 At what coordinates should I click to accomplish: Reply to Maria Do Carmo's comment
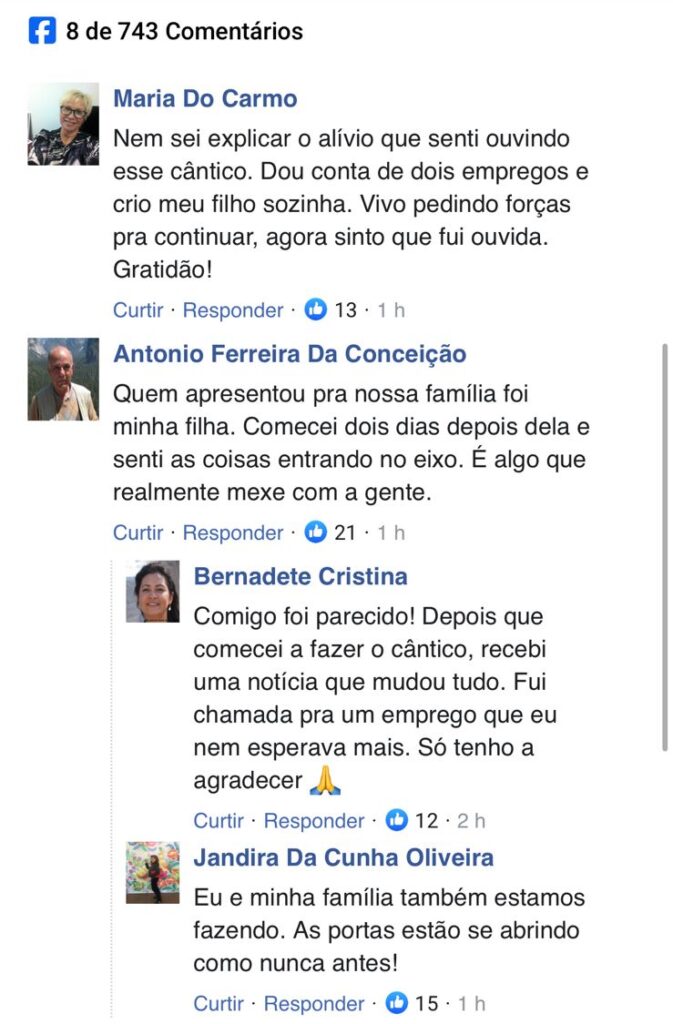[x=233, y=310]
